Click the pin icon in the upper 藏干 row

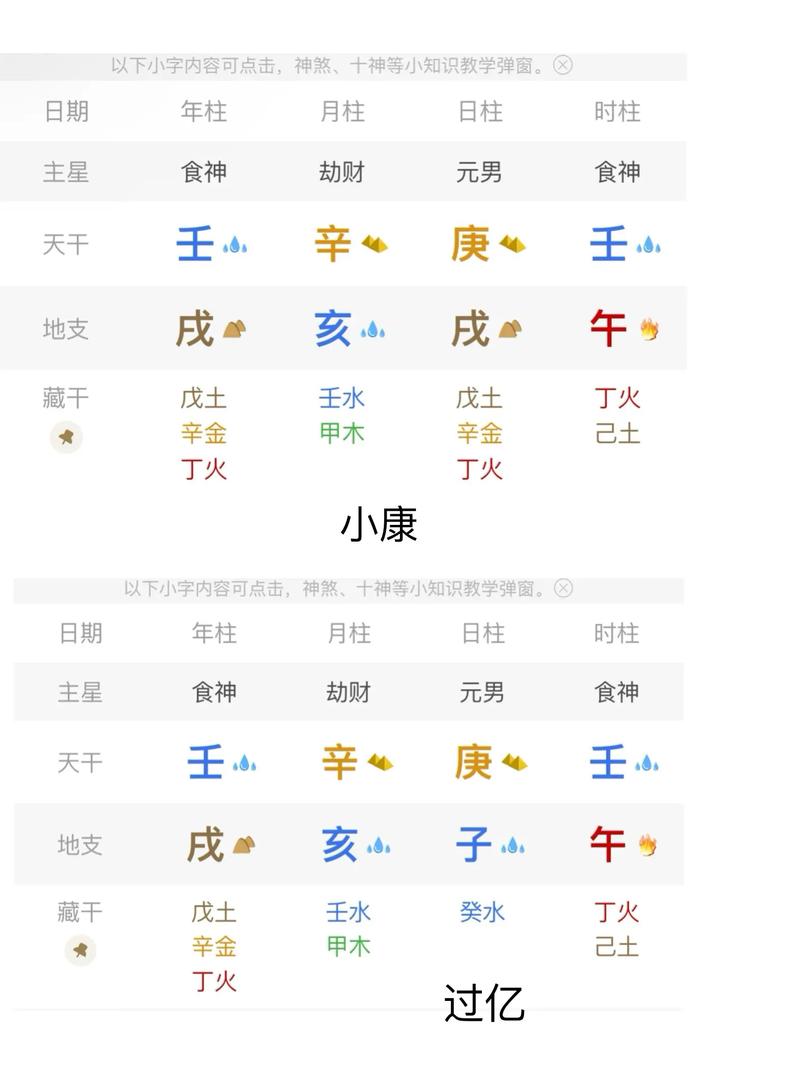click(x=66, y=437)
